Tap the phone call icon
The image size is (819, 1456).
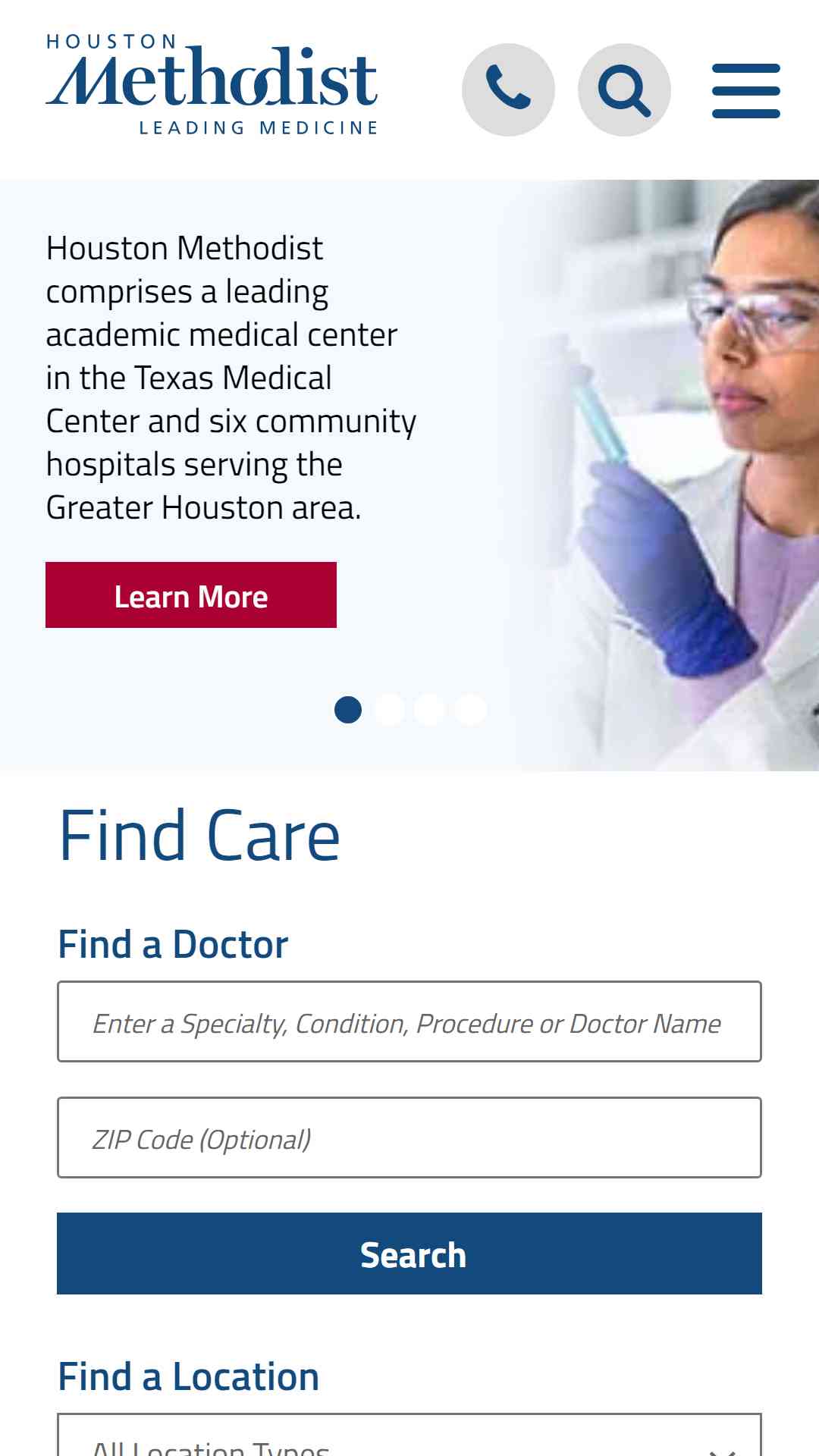point(508,89)
